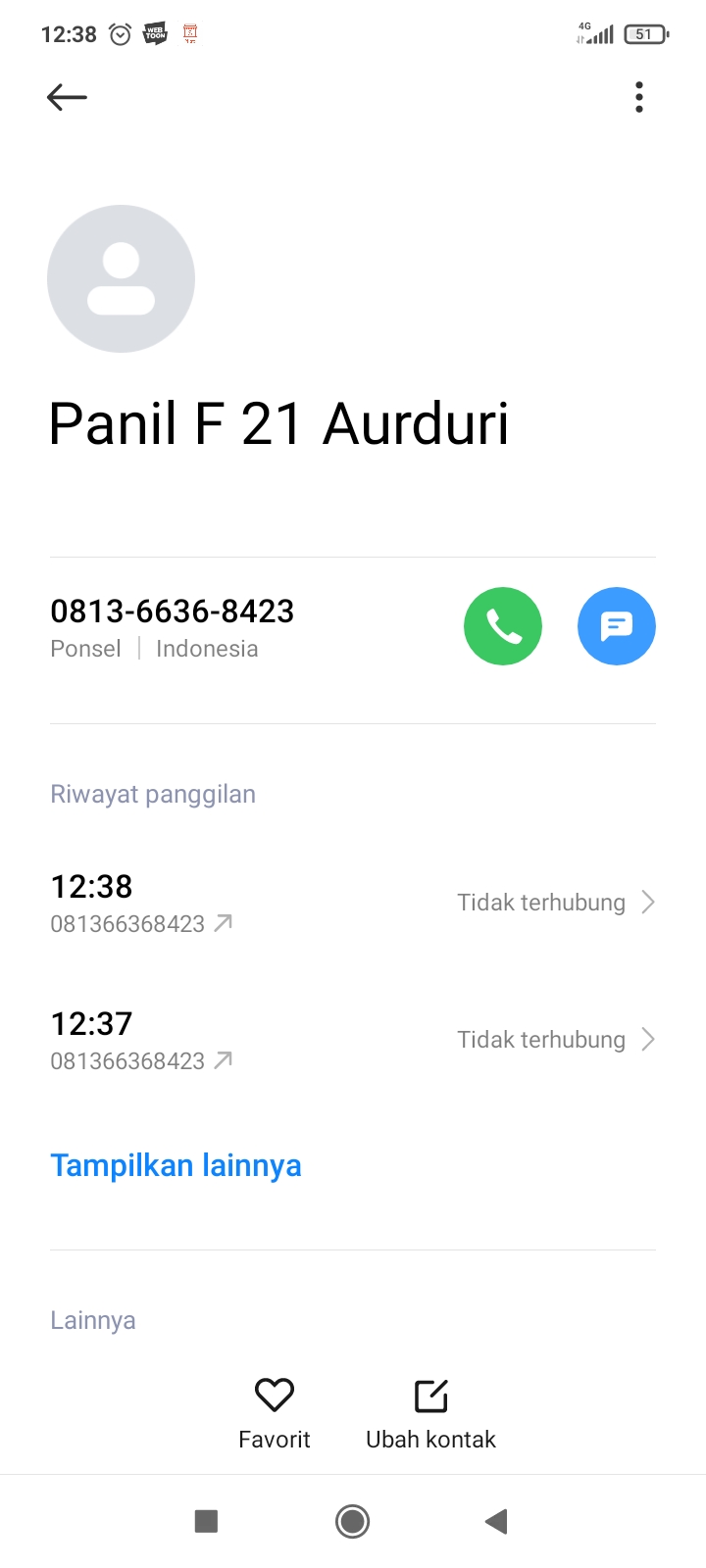Tap the contact avatar picture
The width and height of the screenshot is (706, 1568).
coord(122,279)
